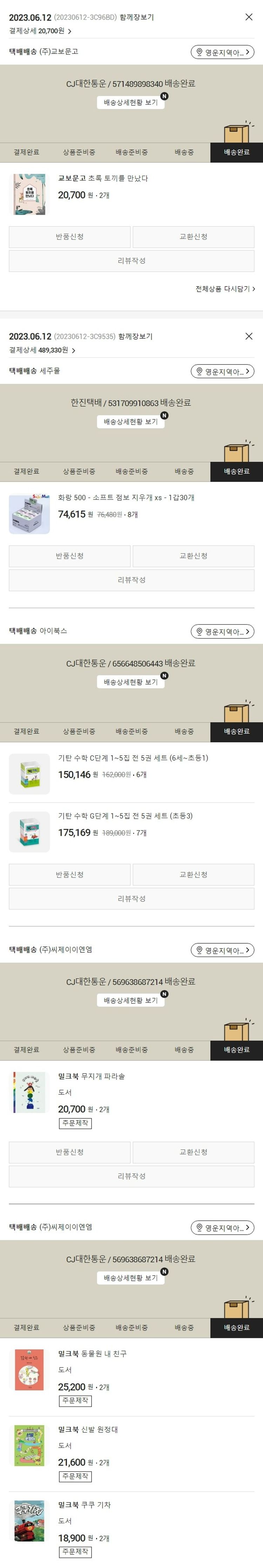263x1568 pixels.
Task: Open 기탄 수학 G단계 1~5집 세트
Action: 124,816
